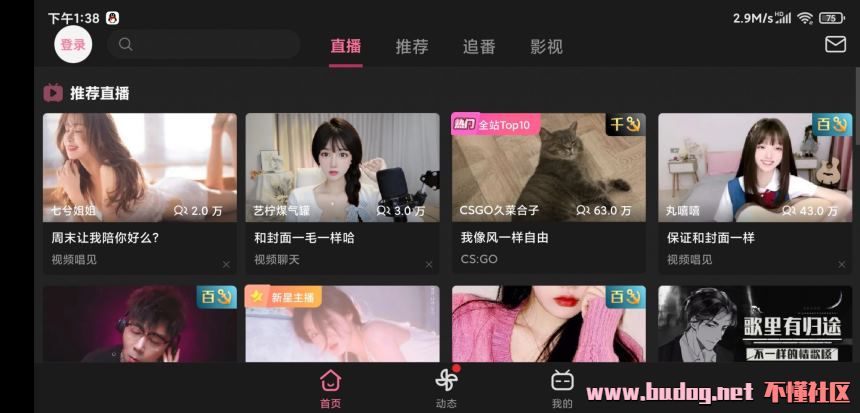The width and height of the screenshot is (860, 413).
Task: Watch CSGO久菜合子's cat live stream
Action: click(x=548, y=167)
